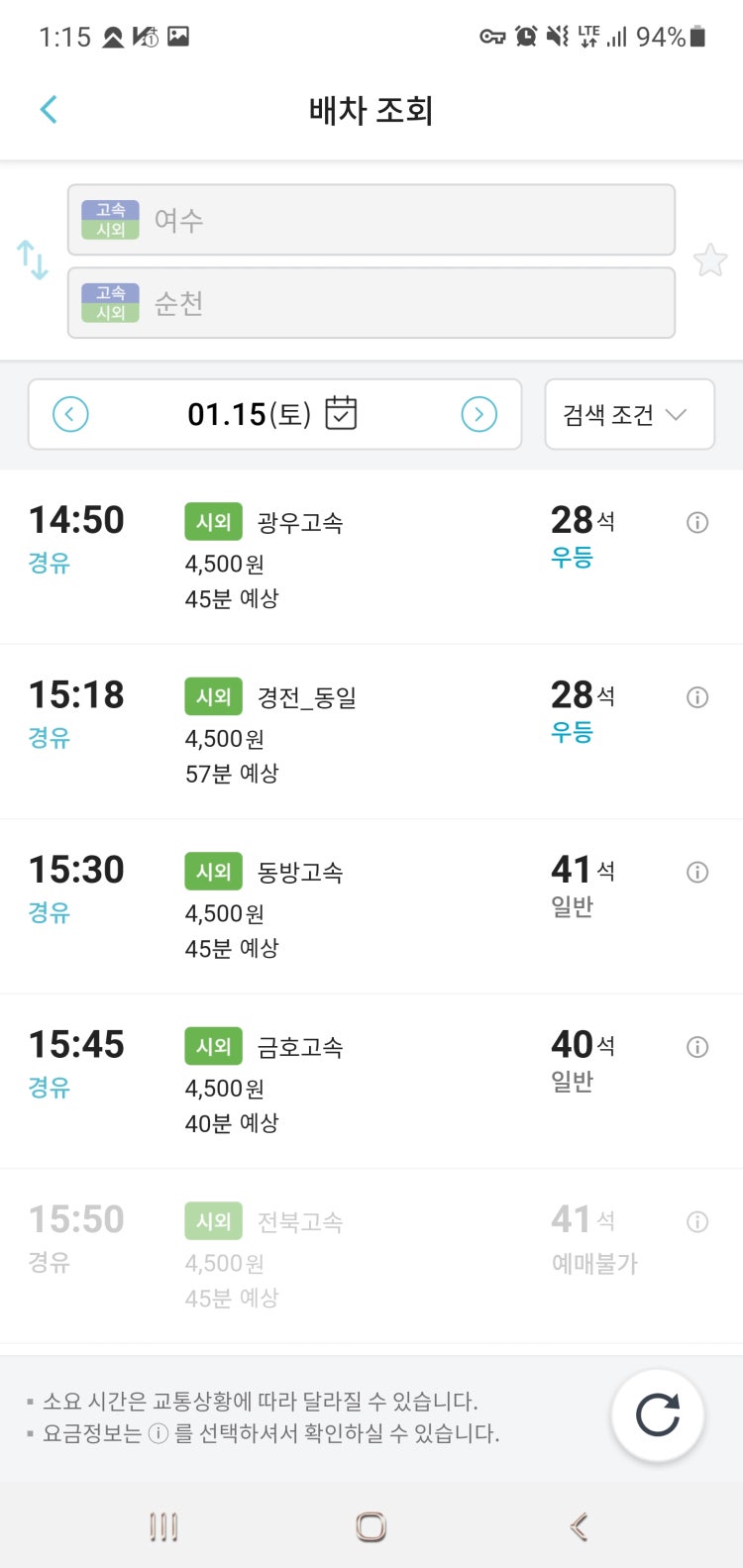Select the 14:50 광우고속 bus
This screenshot has height=1568, width=743.
(x=371, y=557)
